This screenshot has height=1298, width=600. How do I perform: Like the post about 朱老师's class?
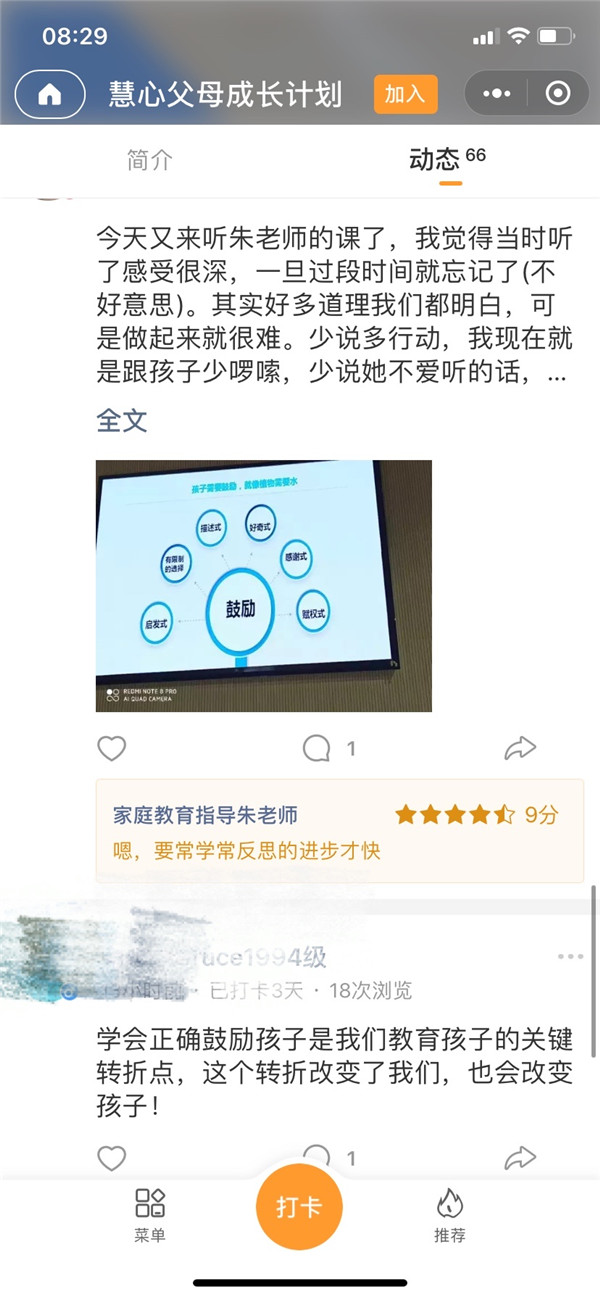point(112,748)
